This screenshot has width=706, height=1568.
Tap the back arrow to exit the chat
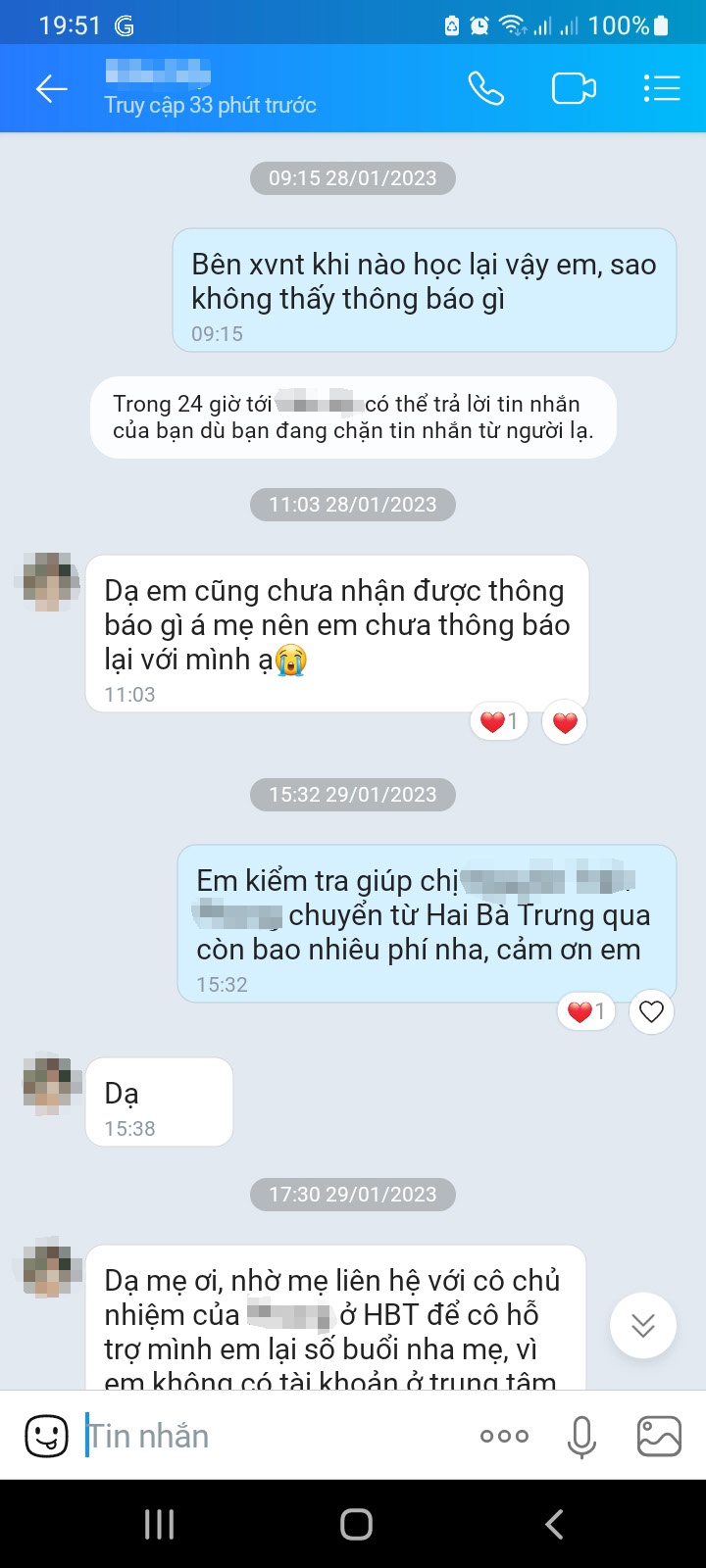coord(51,88)
